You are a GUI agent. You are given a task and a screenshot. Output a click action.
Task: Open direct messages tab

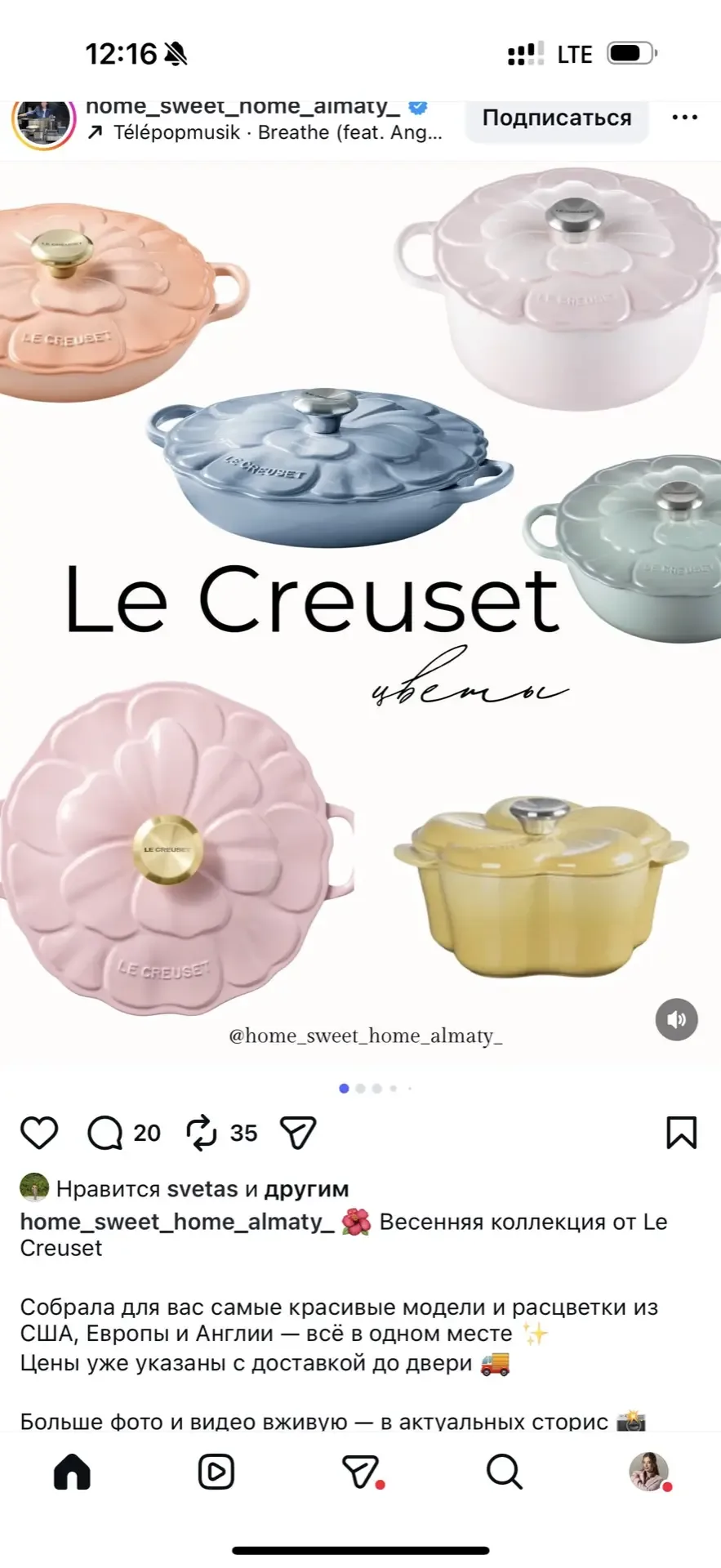pyautogui.click(x=361, y=1472)
